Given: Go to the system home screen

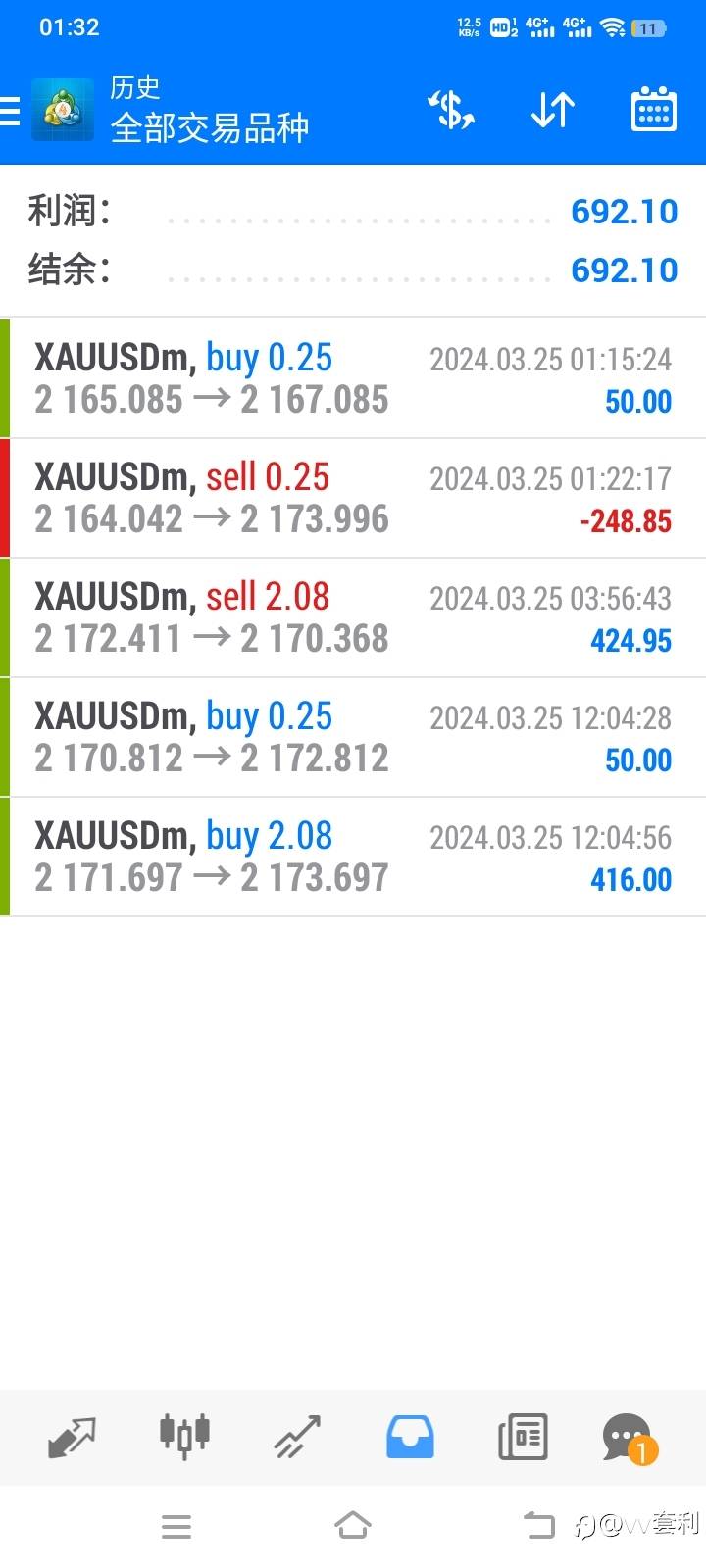Looking at the screenshot, I should 353,1525.
